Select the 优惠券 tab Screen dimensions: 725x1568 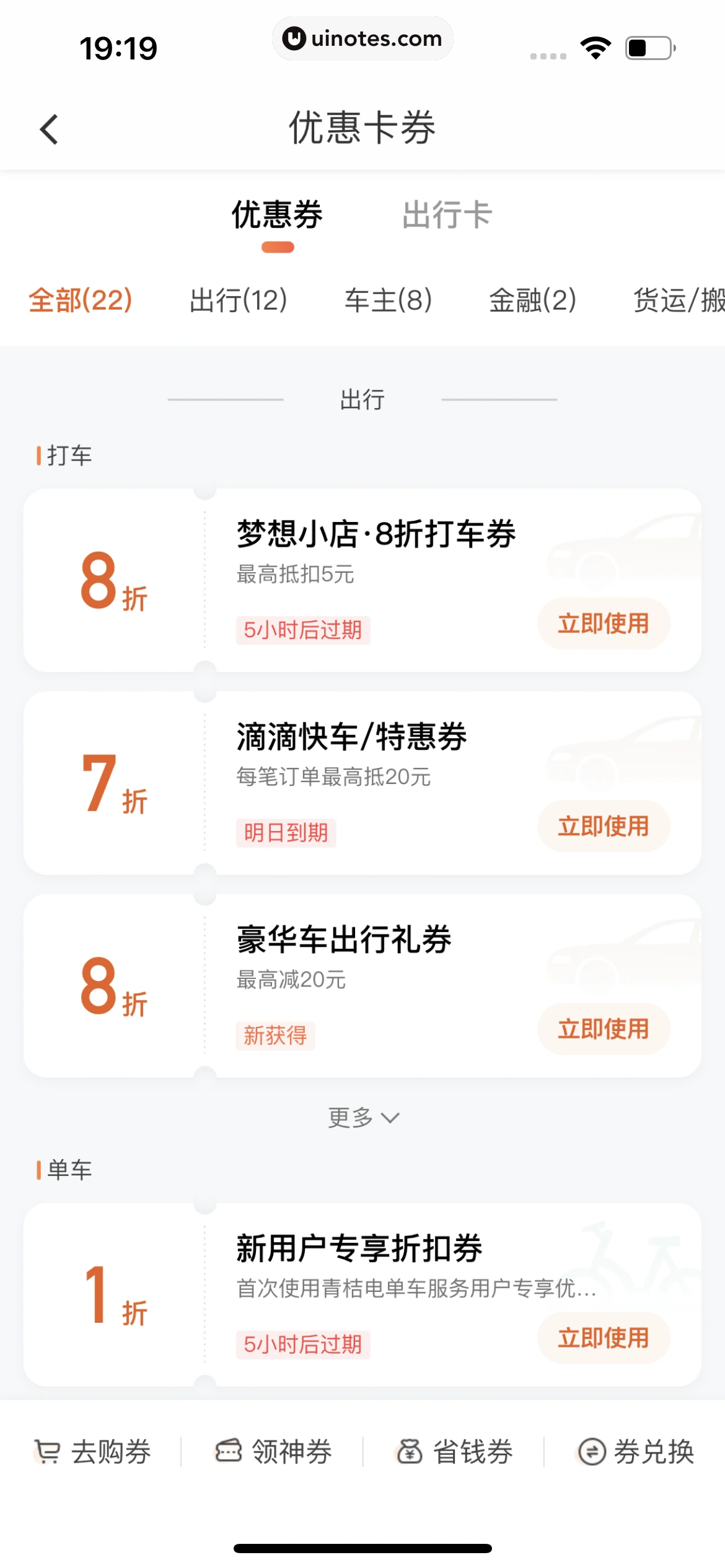pyautogui.click(x=277, y=215)
